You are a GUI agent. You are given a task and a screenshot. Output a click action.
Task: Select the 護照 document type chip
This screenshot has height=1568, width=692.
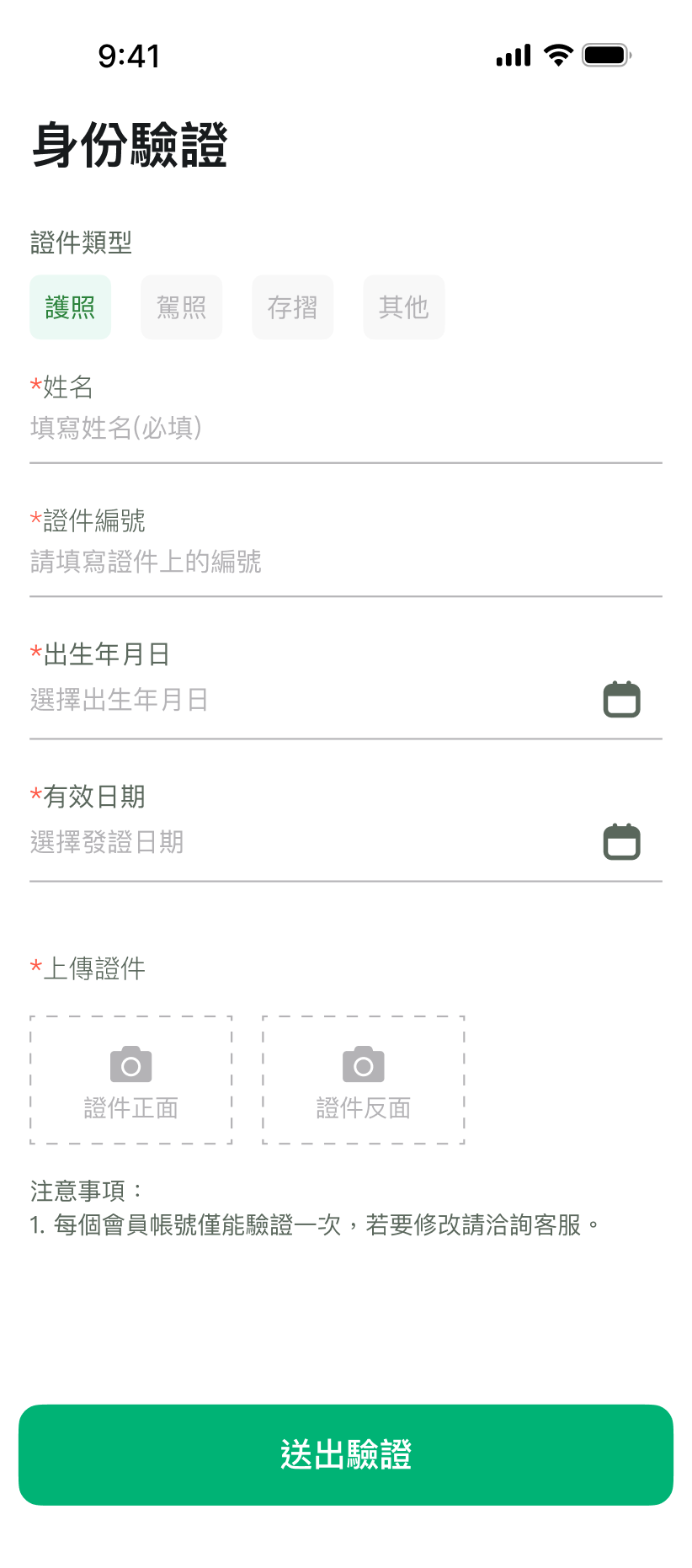71,307
